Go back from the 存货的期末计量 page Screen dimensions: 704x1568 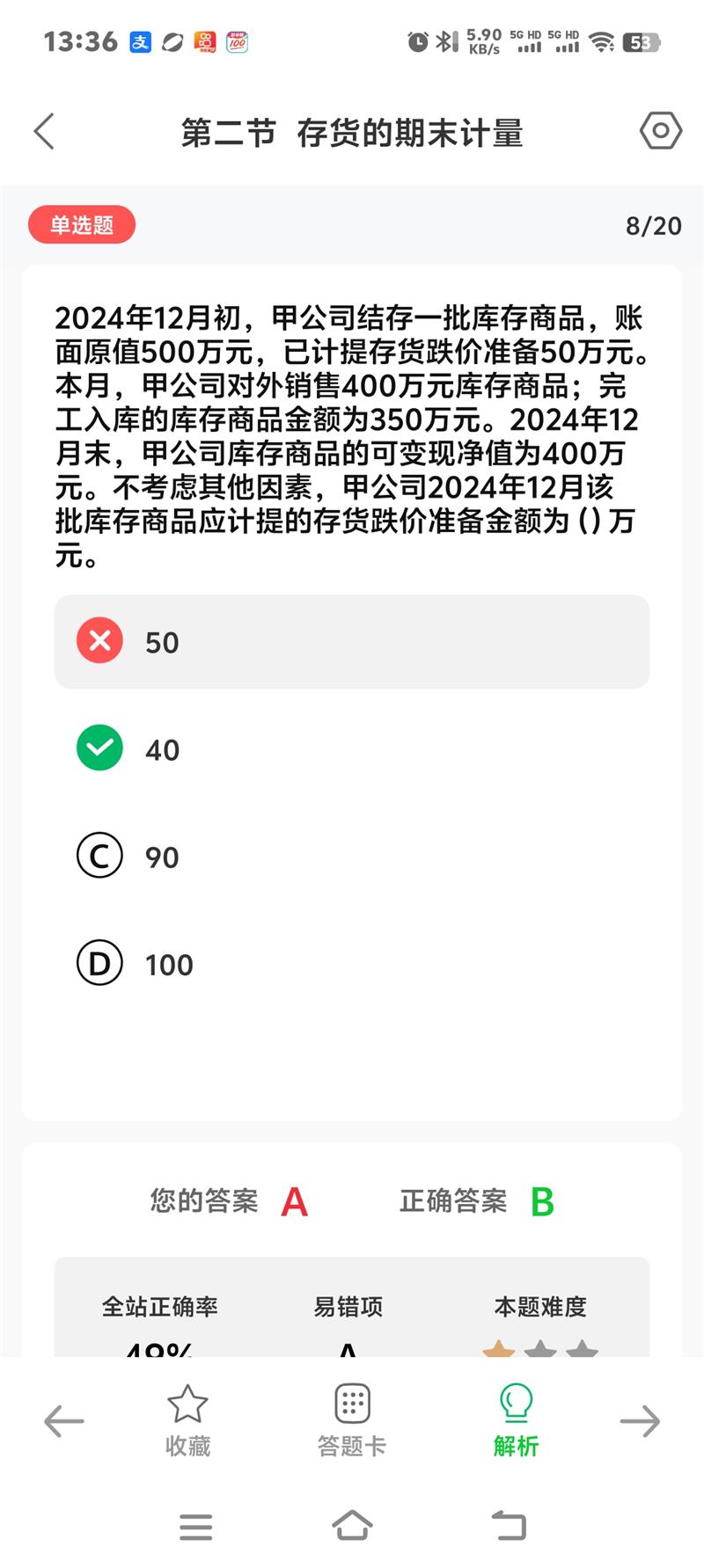pyautogui.click(x=45, y=132)
